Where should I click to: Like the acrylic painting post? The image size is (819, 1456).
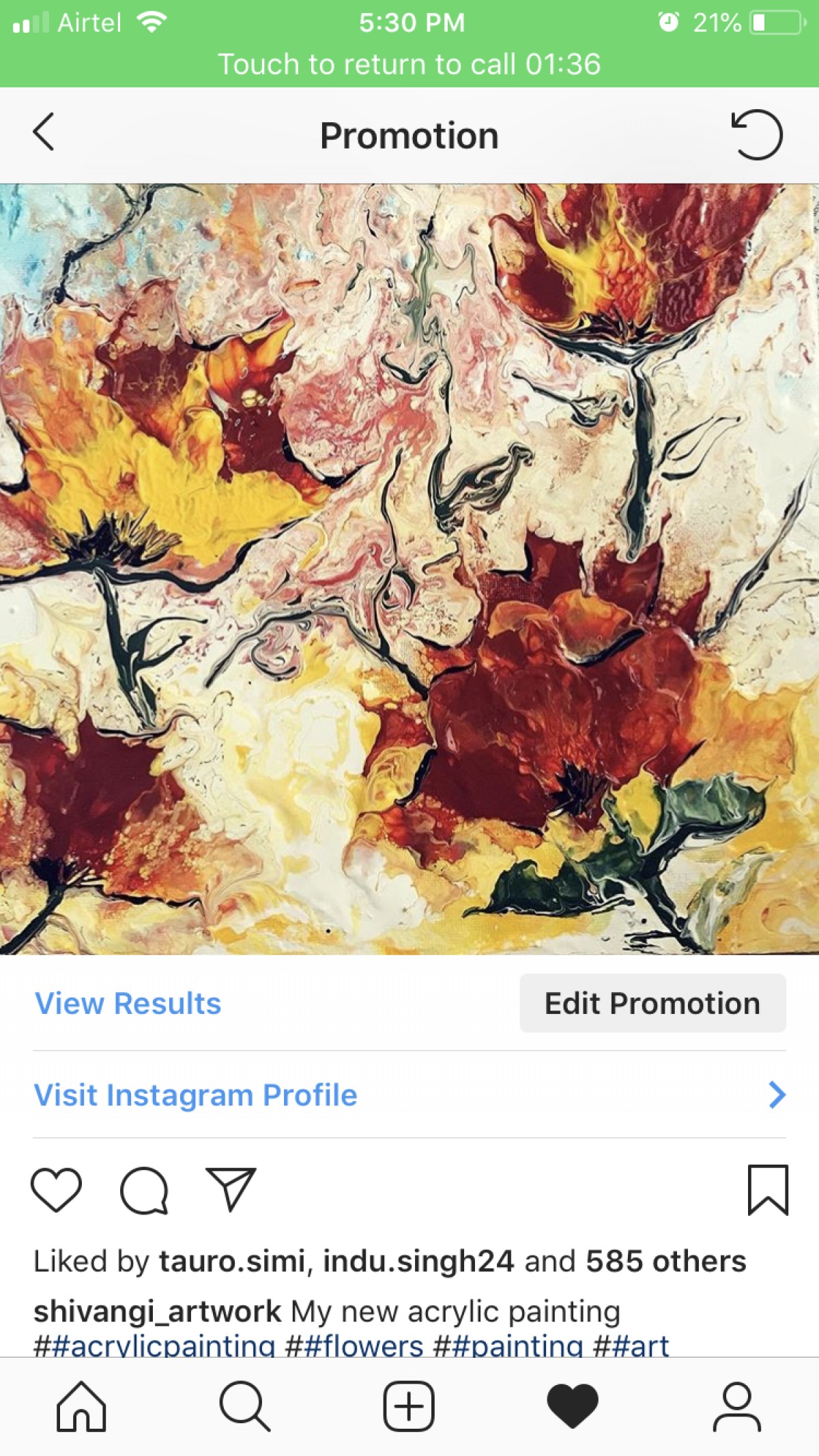[57, 1190]
